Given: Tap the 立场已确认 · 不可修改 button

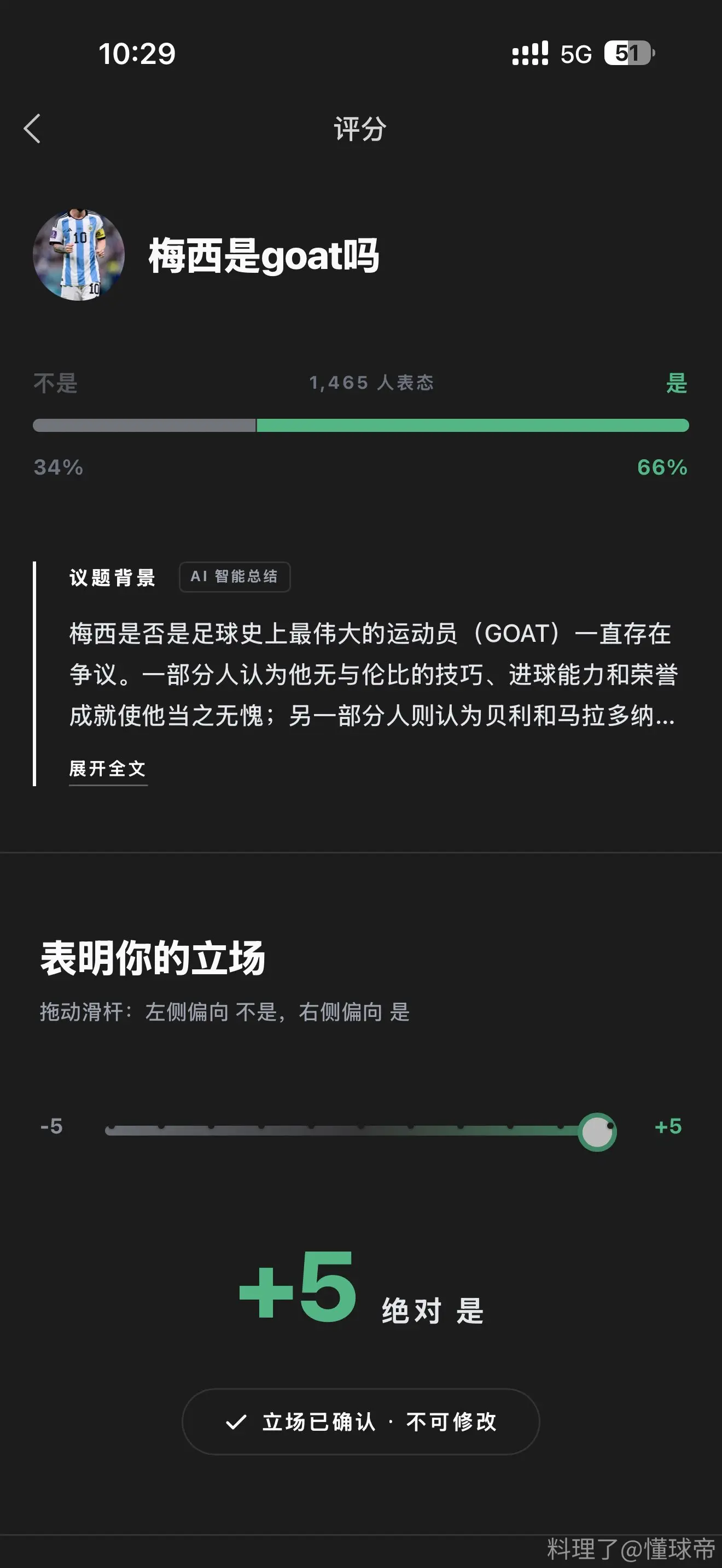Looking at the screenshot, I should click(360, 1421).
